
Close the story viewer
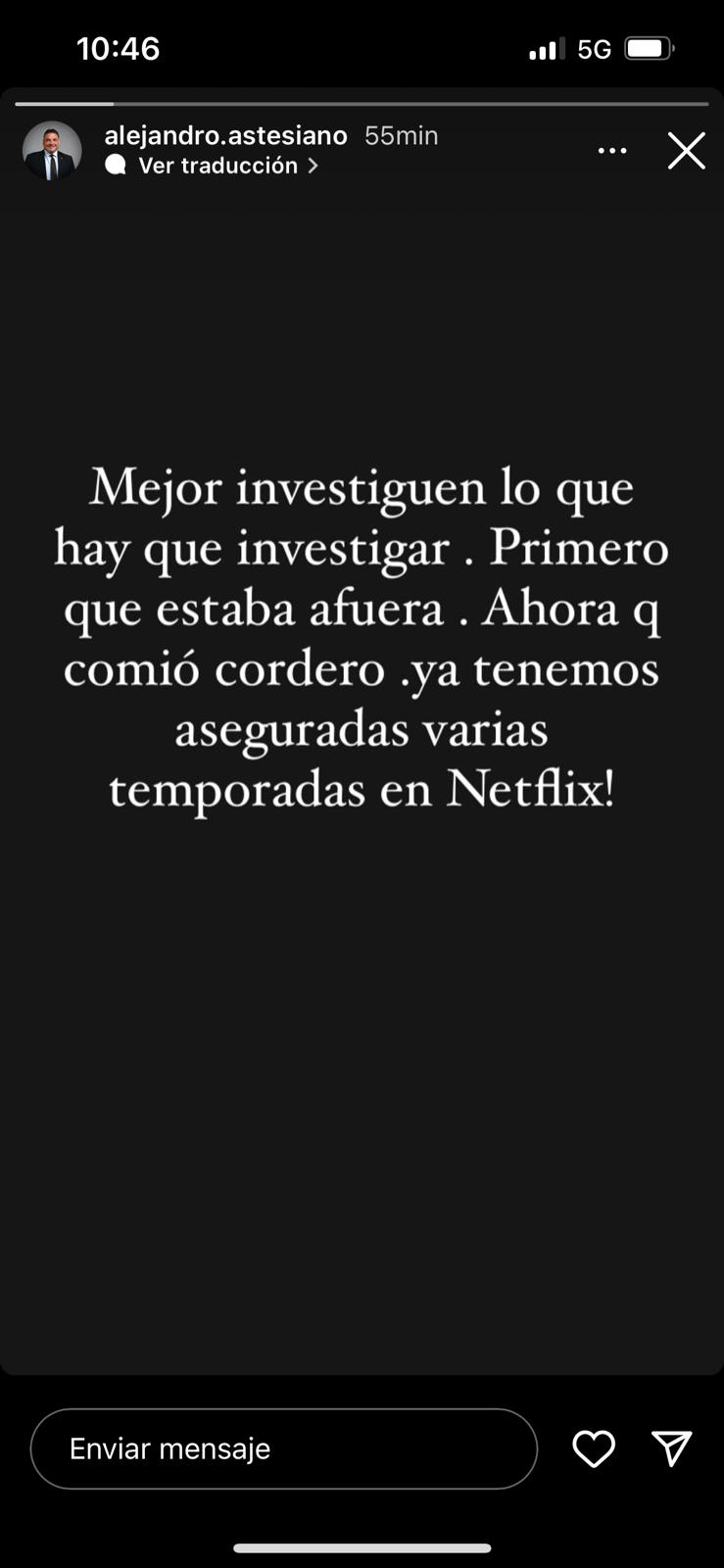pyautogui.click(x=686, y=151)
